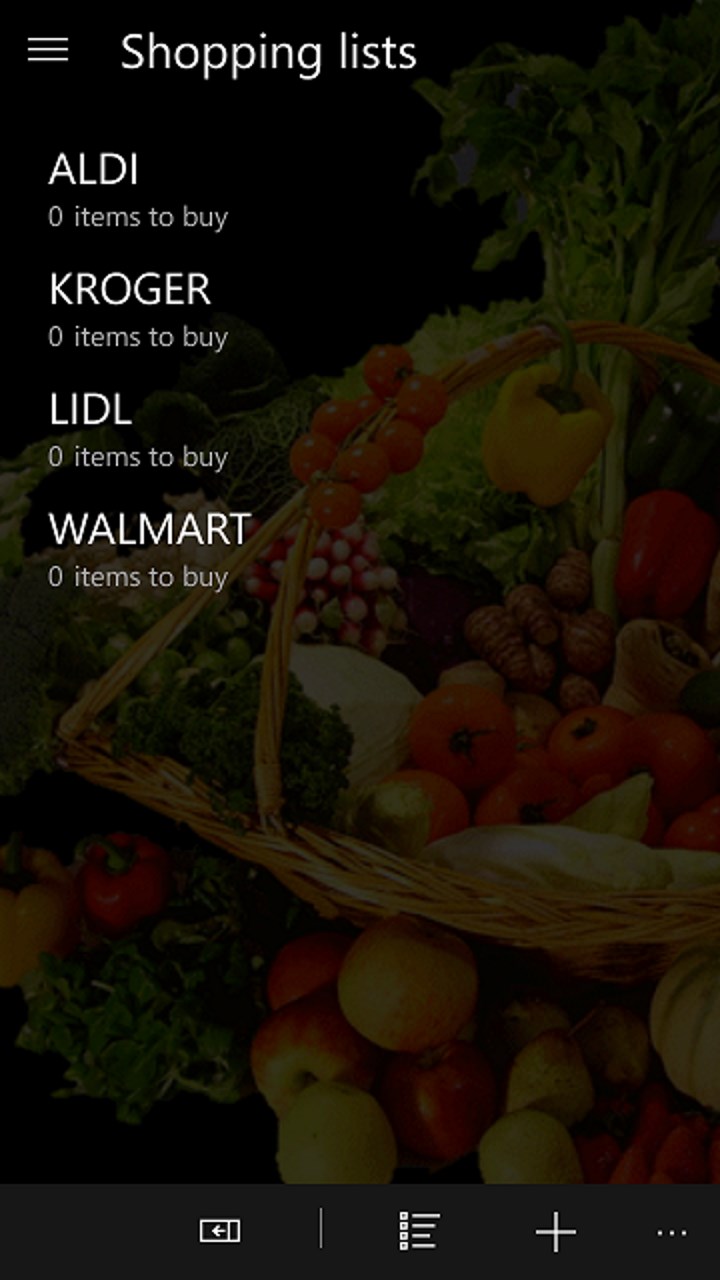
Task: Tap the import arrow icon in bottom bar
Action: point(220,1231)
